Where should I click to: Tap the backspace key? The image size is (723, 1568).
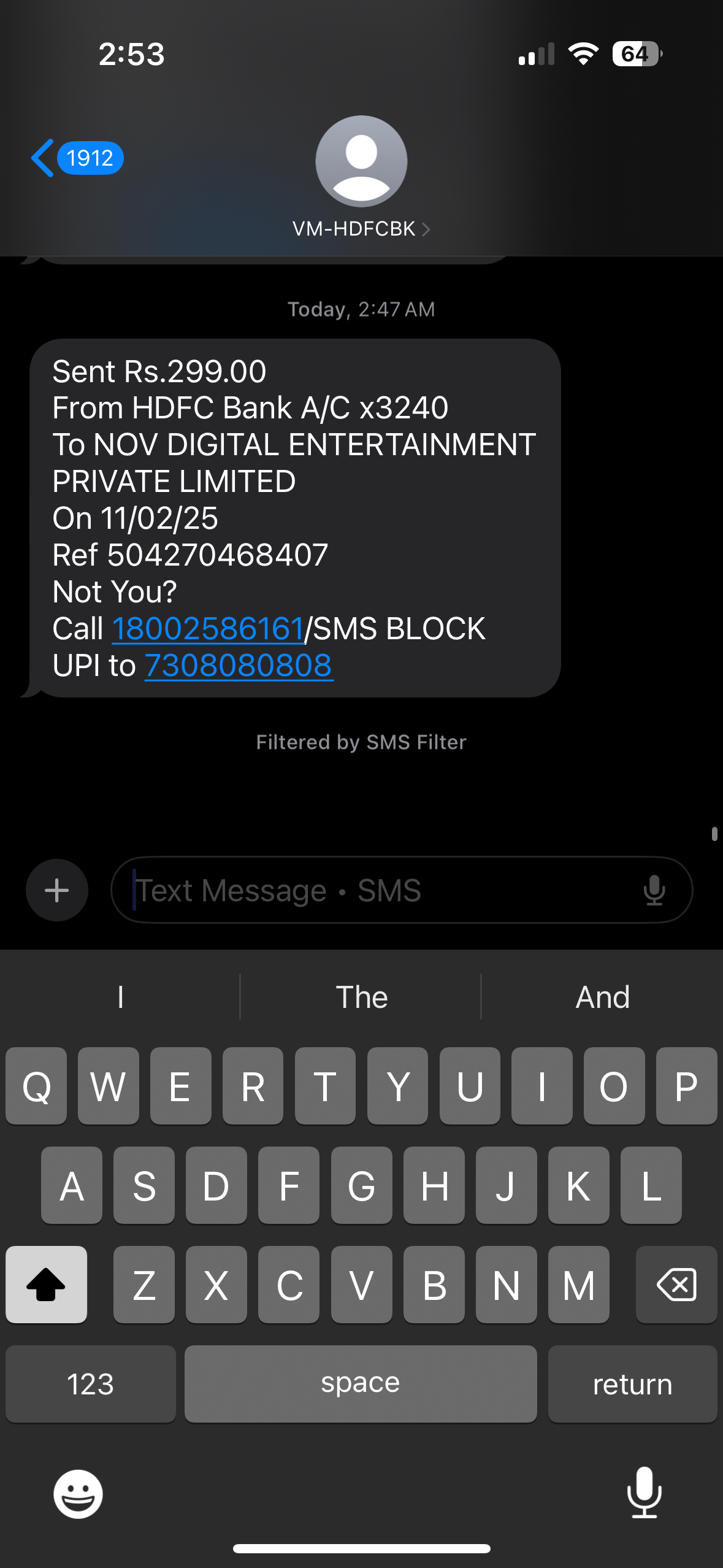tap(676, 1285)
